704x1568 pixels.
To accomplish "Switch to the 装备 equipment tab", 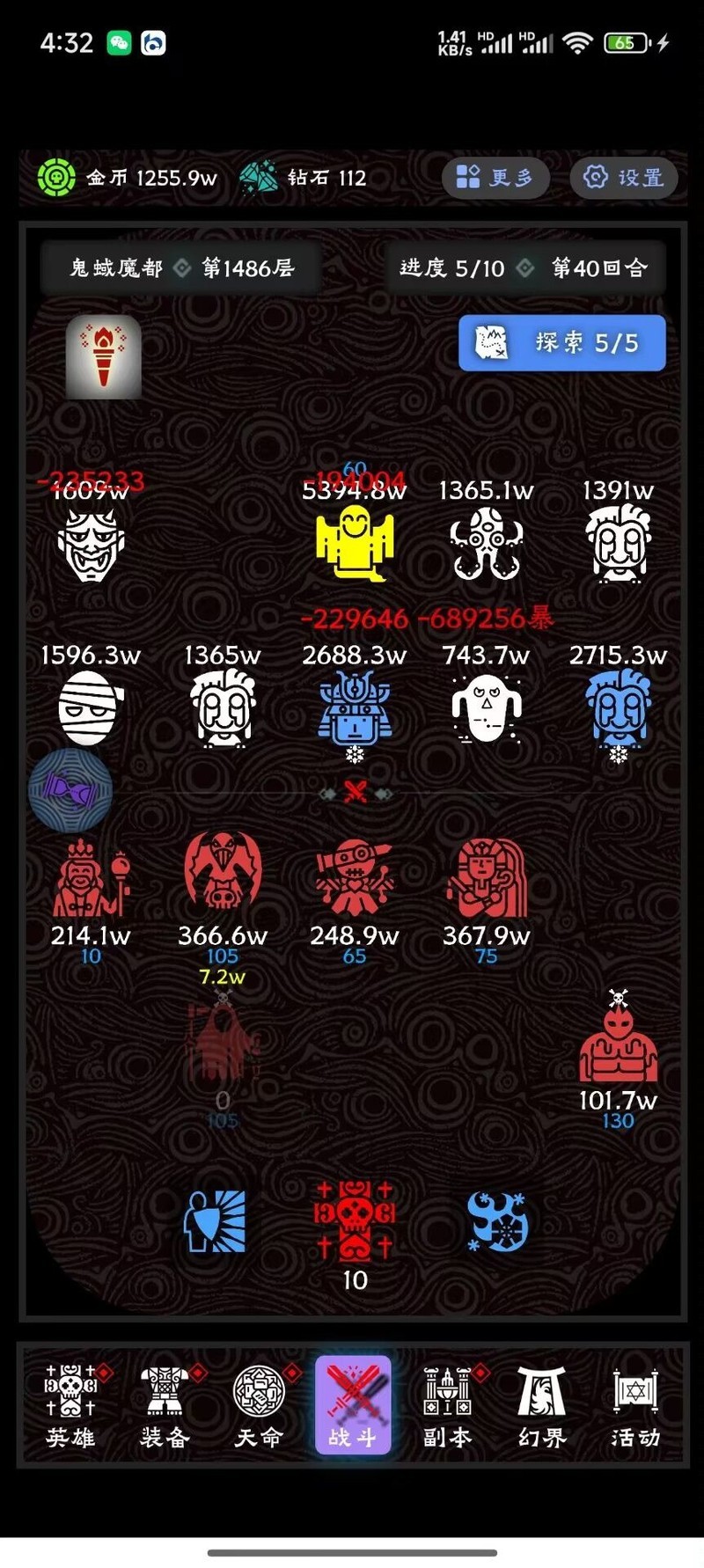I will [x=165, y=1405].
